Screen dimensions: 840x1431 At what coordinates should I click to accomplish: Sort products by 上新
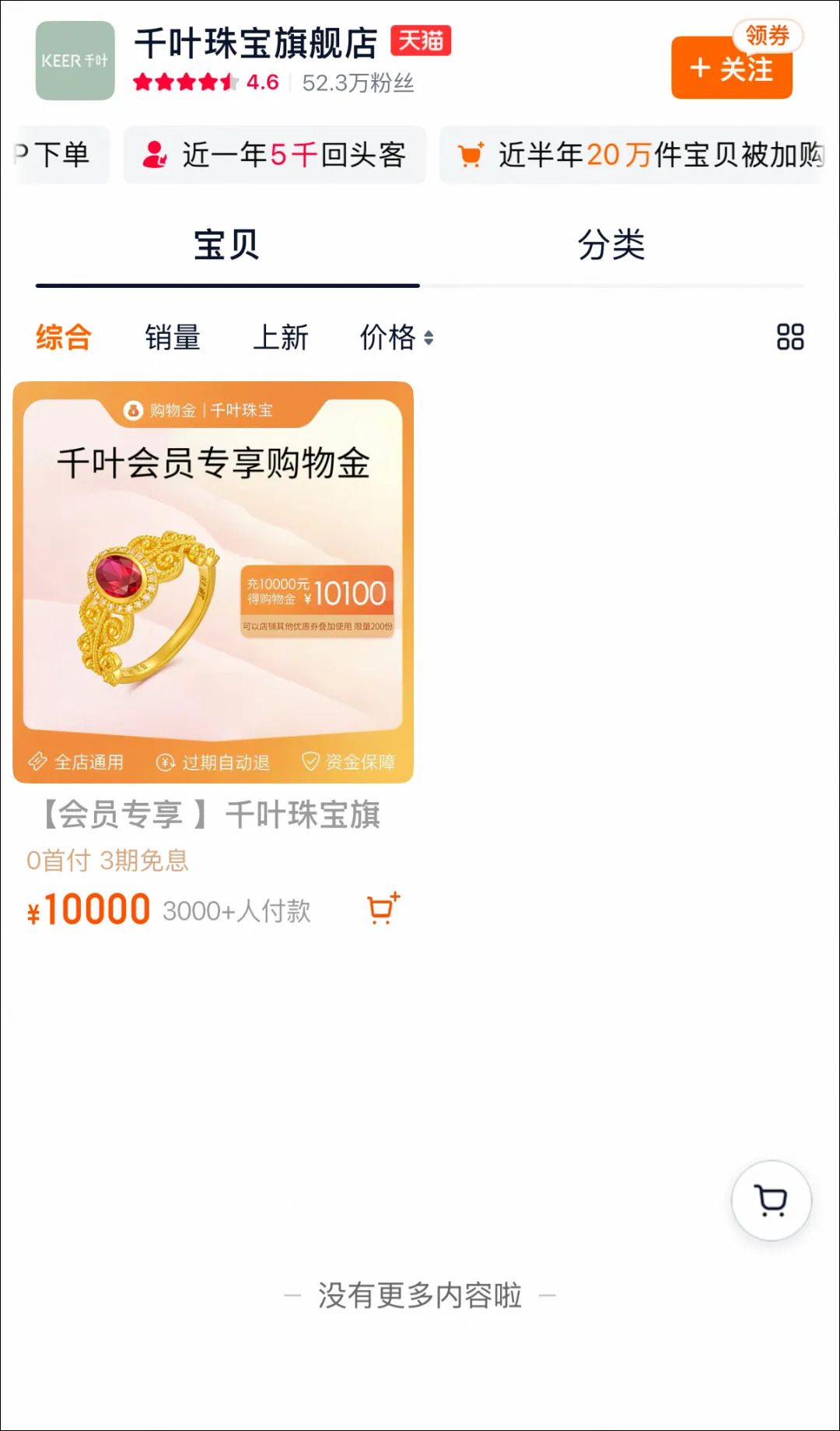281,338
